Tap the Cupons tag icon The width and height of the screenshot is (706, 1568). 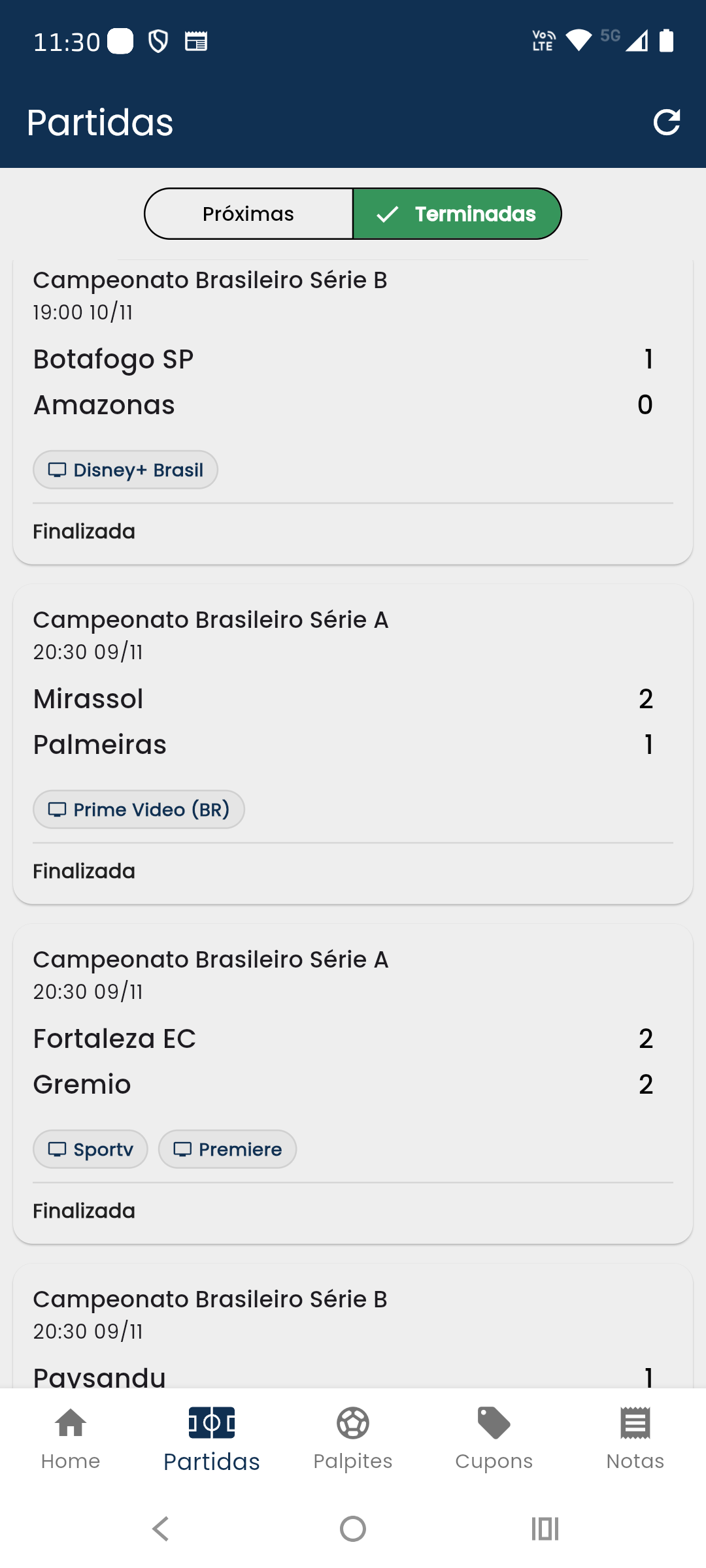click(494, 1422)
